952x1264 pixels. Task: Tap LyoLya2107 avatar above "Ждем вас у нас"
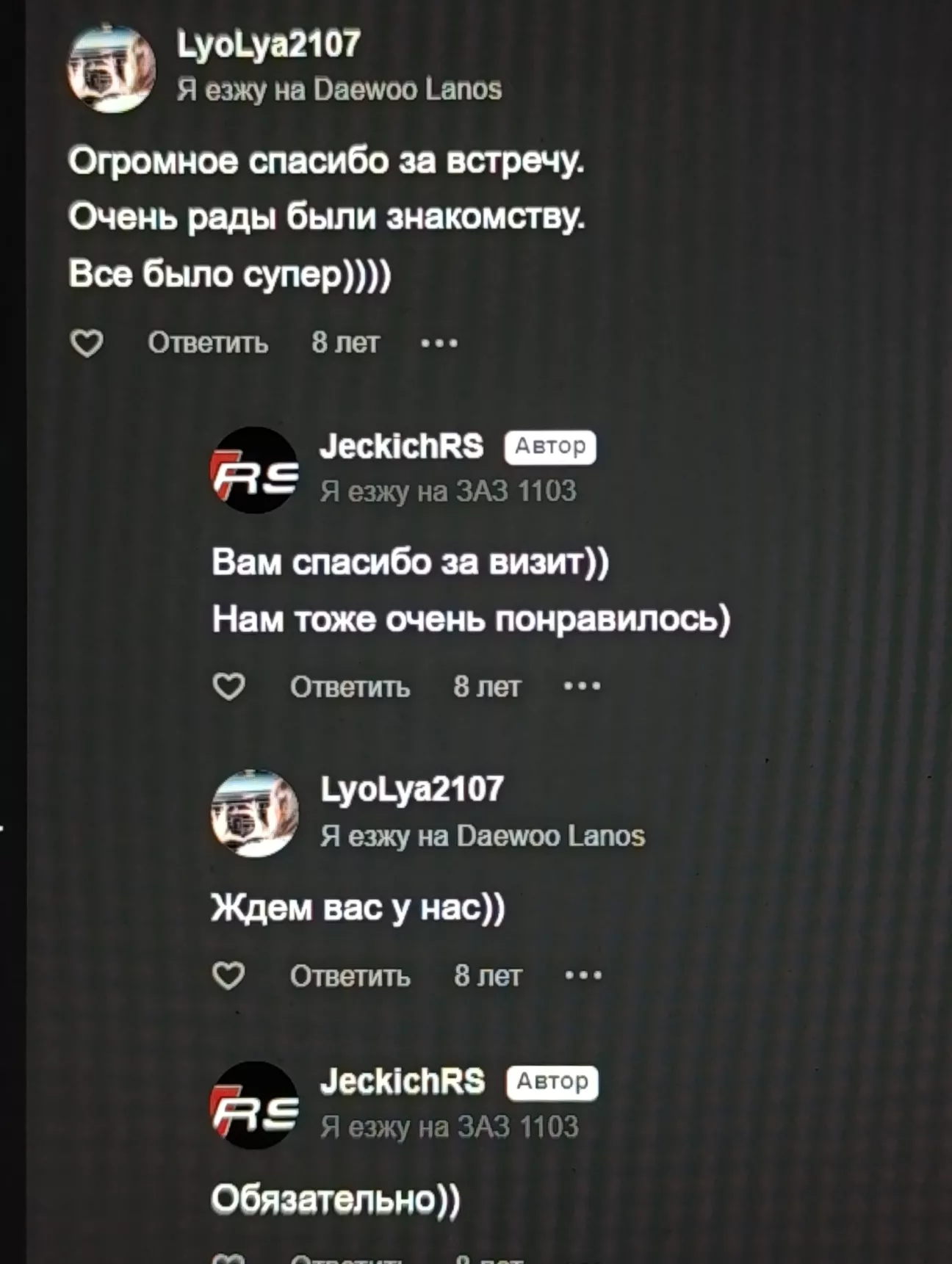click(255, 814)
